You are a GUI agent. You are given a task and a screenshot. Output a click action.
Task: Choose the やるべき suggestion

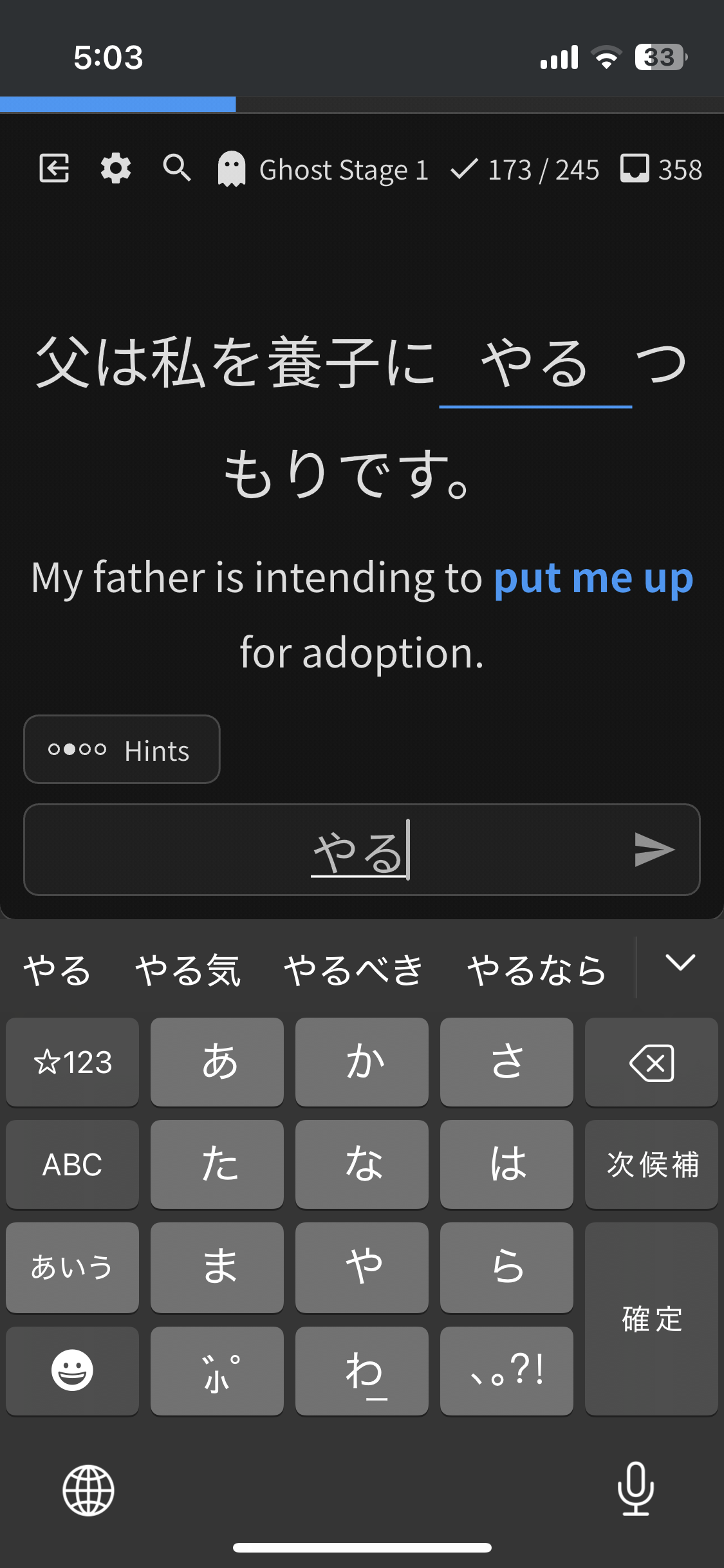tap(353, 969)
